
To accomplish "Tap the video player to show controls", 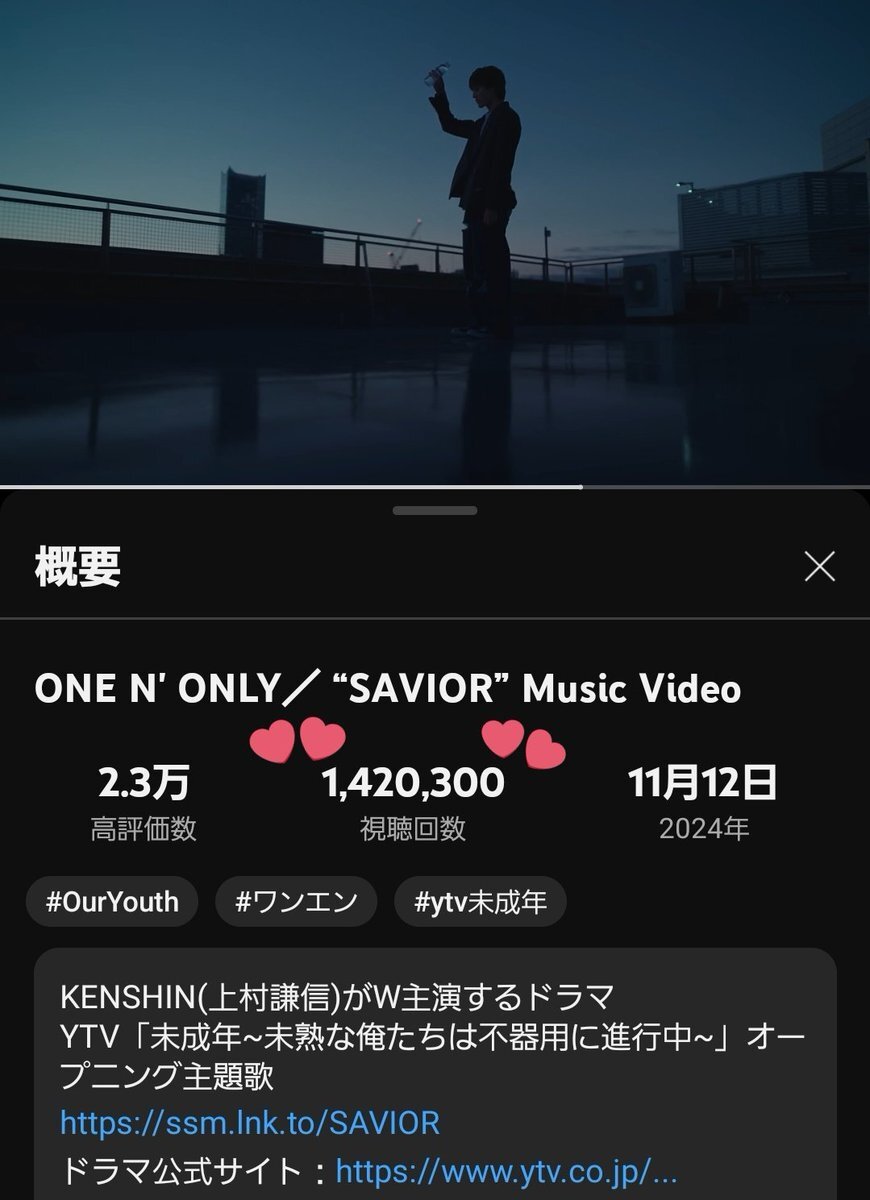I will 435,240.
